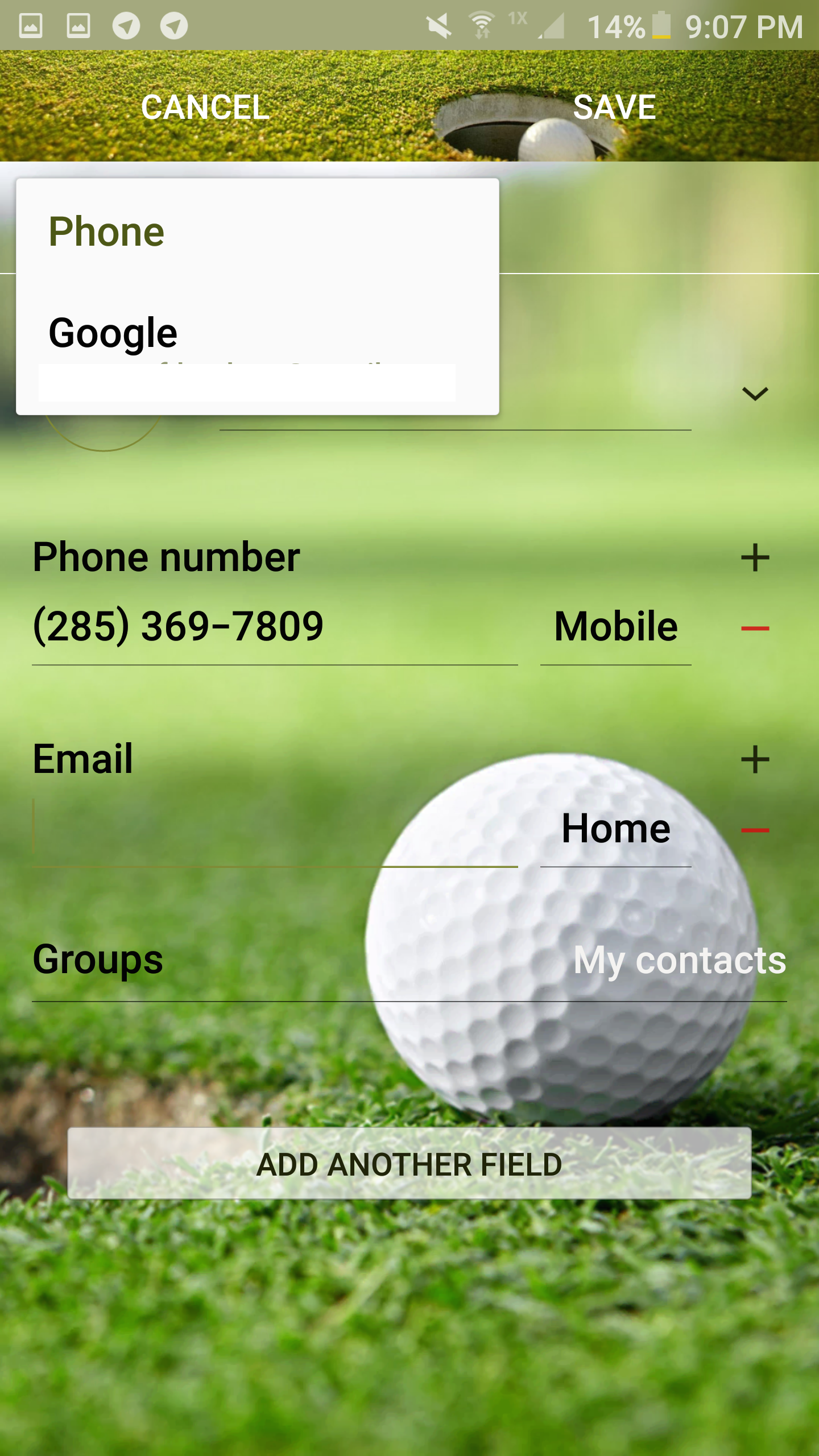The width and height of the screenshot is (819, 1456).
Task: Change the Mobile phone type
Action: [616, 627]
